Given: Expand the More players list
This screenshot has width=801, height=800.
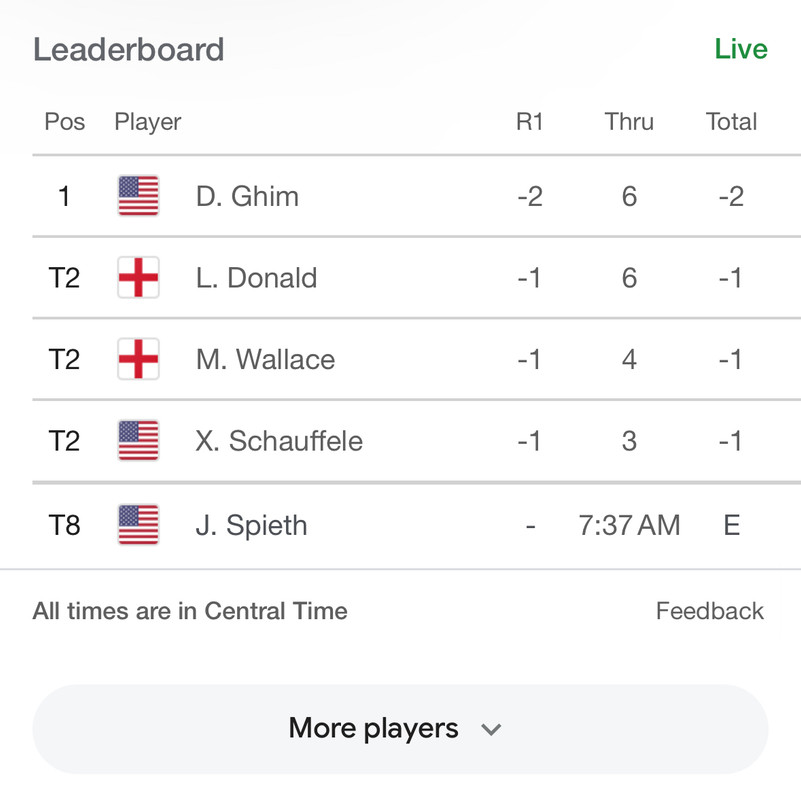Looking at the screenshot, I should (x=398, y=729).
